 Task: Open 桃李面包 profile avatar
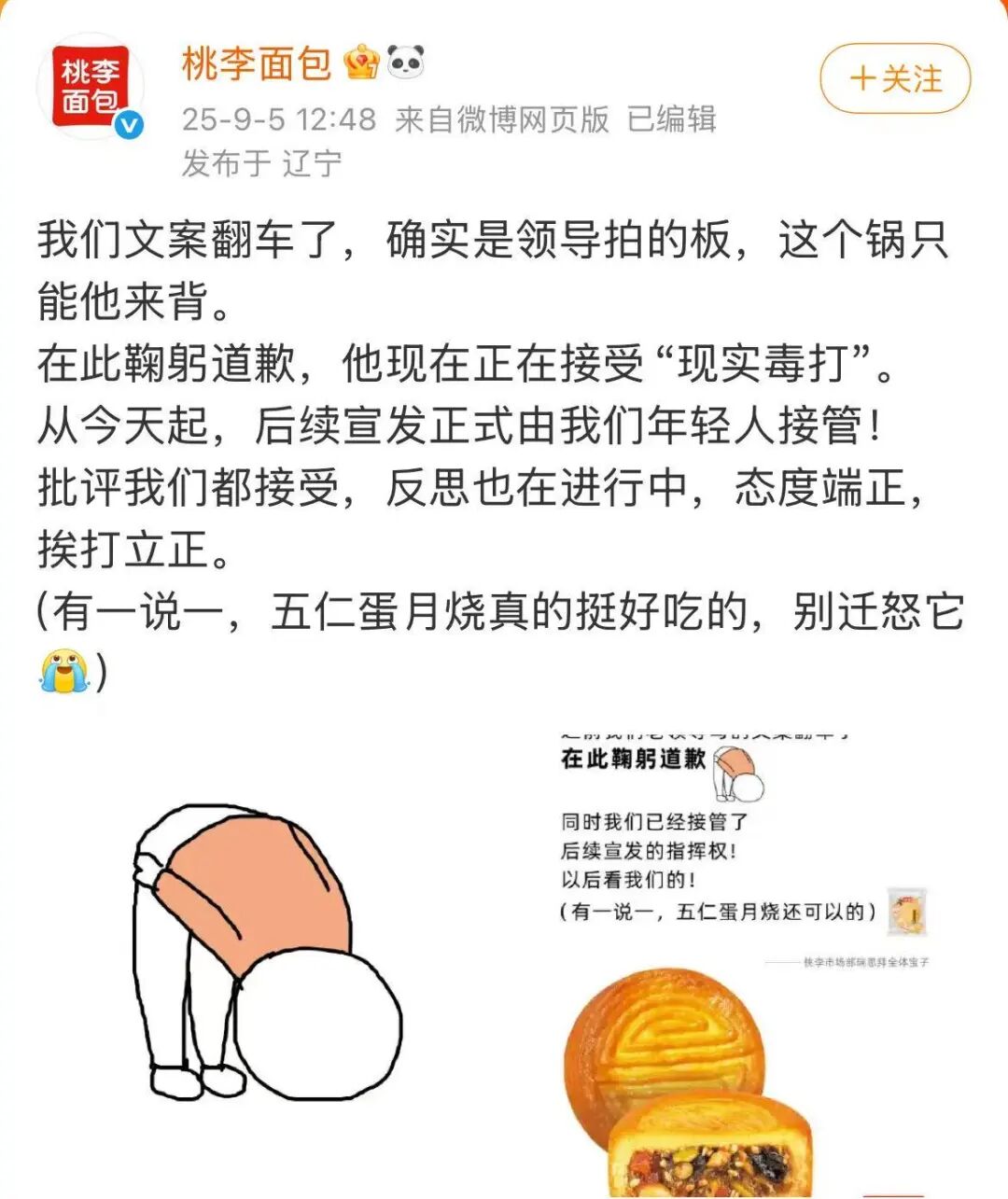tap(91, 87)
